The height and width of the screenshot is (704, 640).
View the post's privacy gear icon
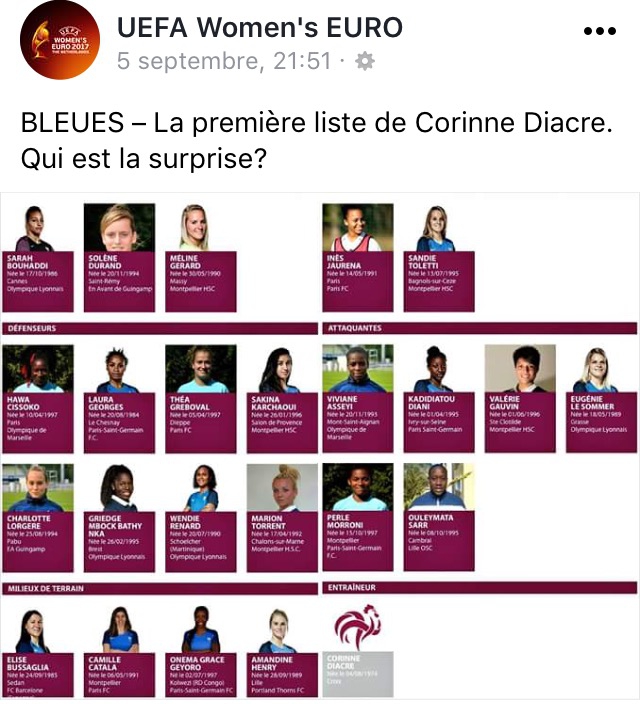[x=365, y=62]
